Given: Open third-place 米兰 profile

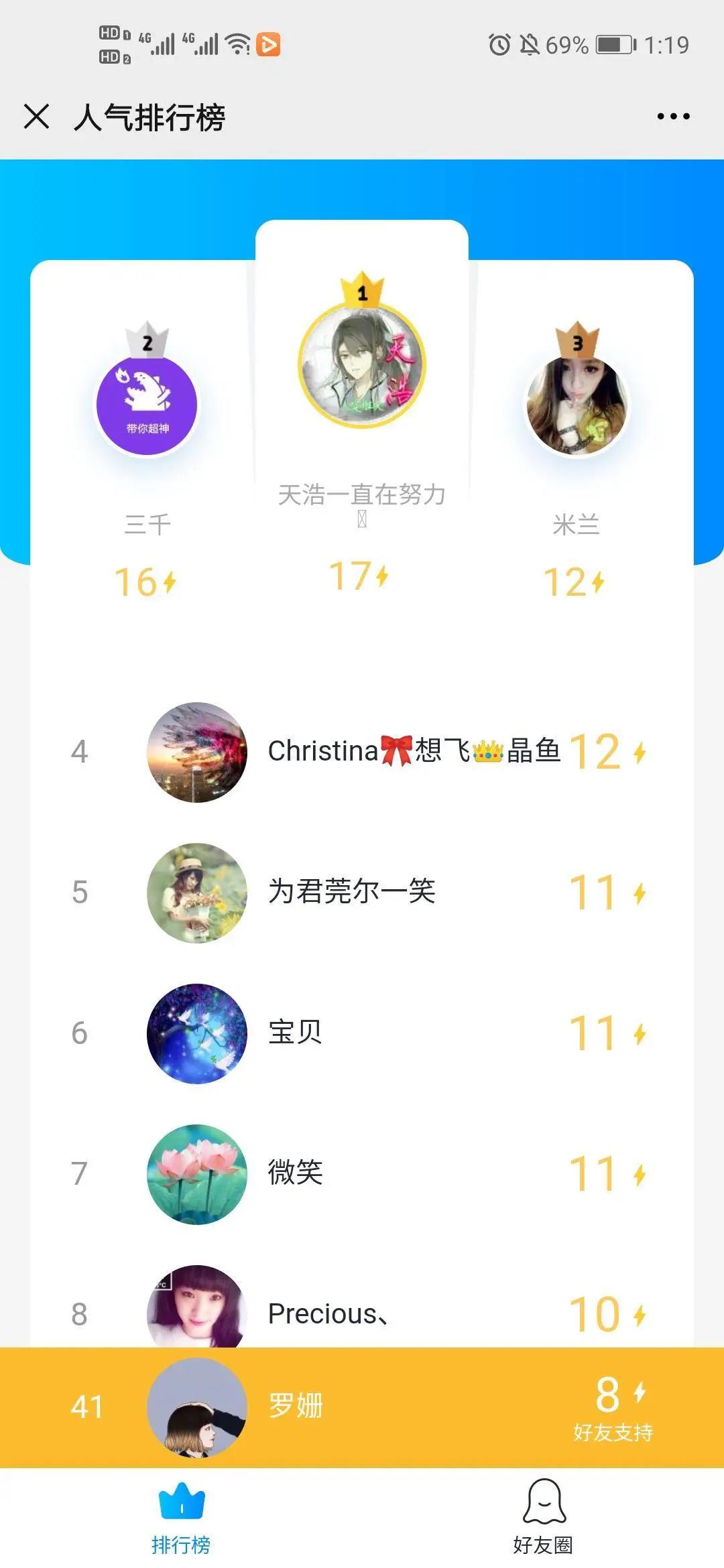Looking at the screenshot, I should [577, 405].
